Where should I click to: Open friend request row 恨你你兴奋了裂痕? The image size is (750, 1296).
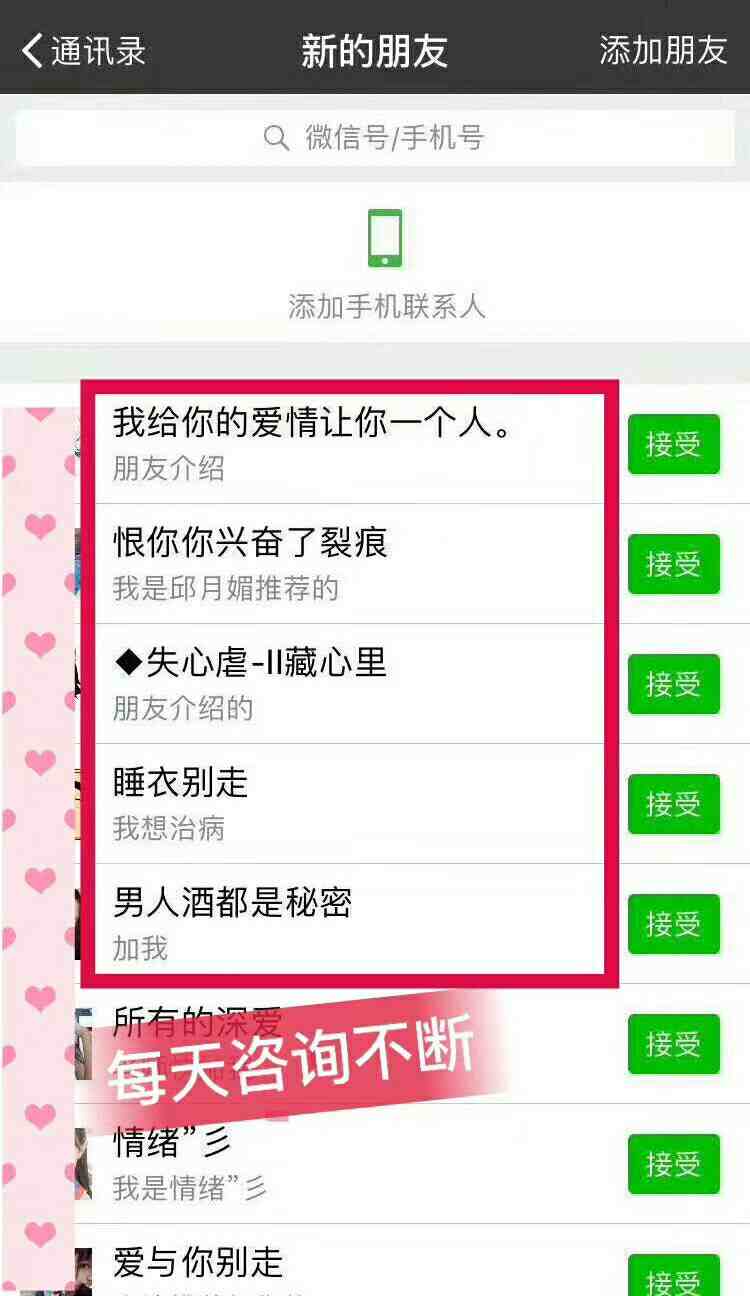pos(350,564)
